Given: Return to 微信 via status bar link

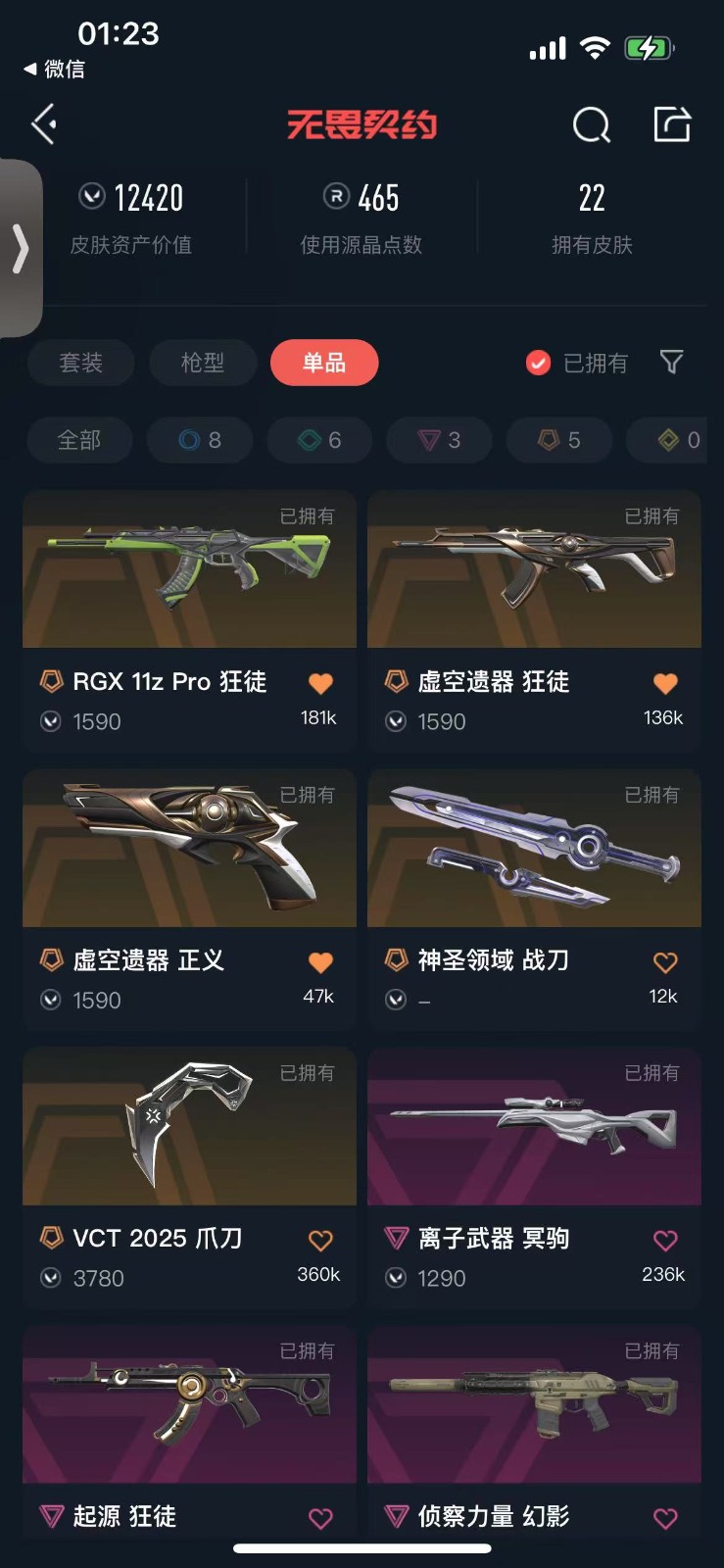Looking at the screenshot, I should 55,70.
